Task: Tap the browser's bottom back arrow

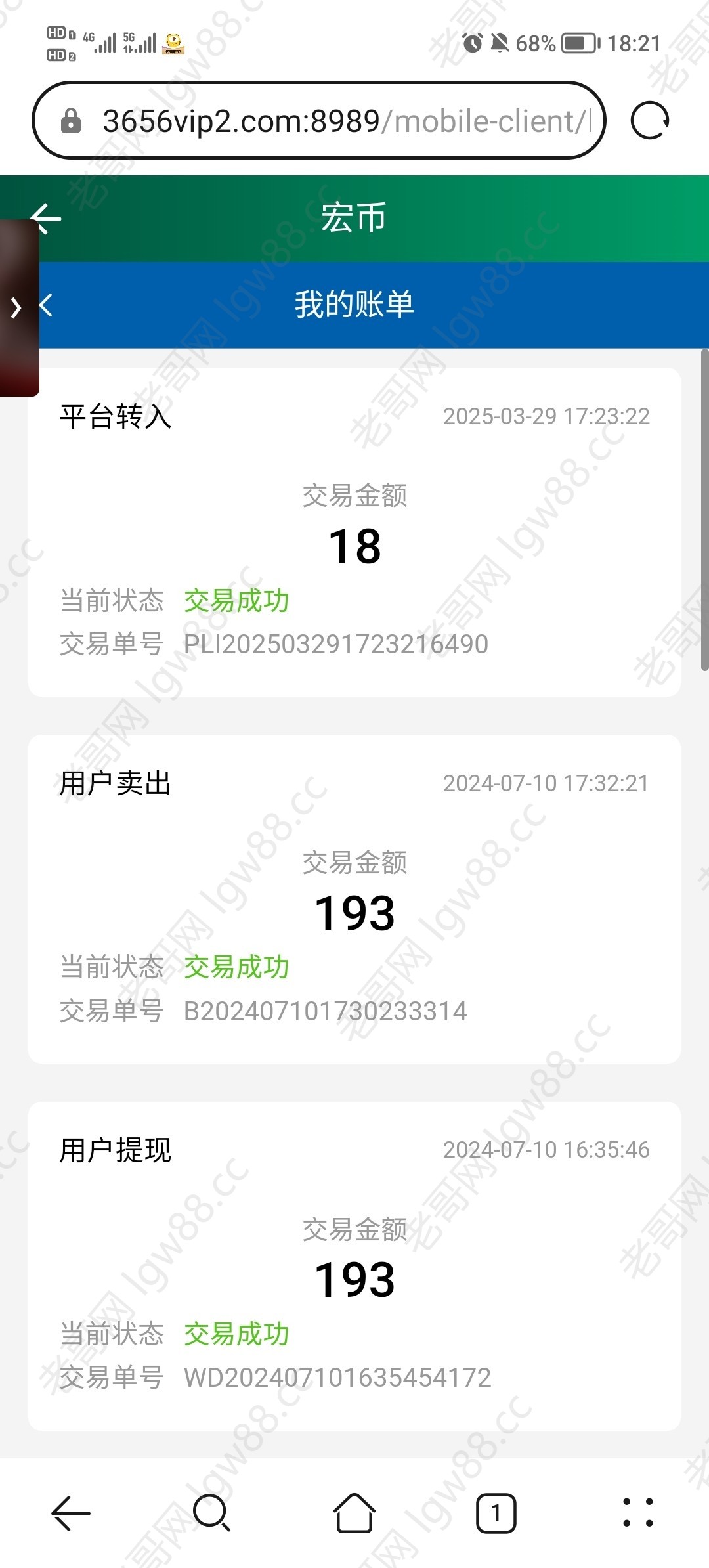Action: point(70,1513)
